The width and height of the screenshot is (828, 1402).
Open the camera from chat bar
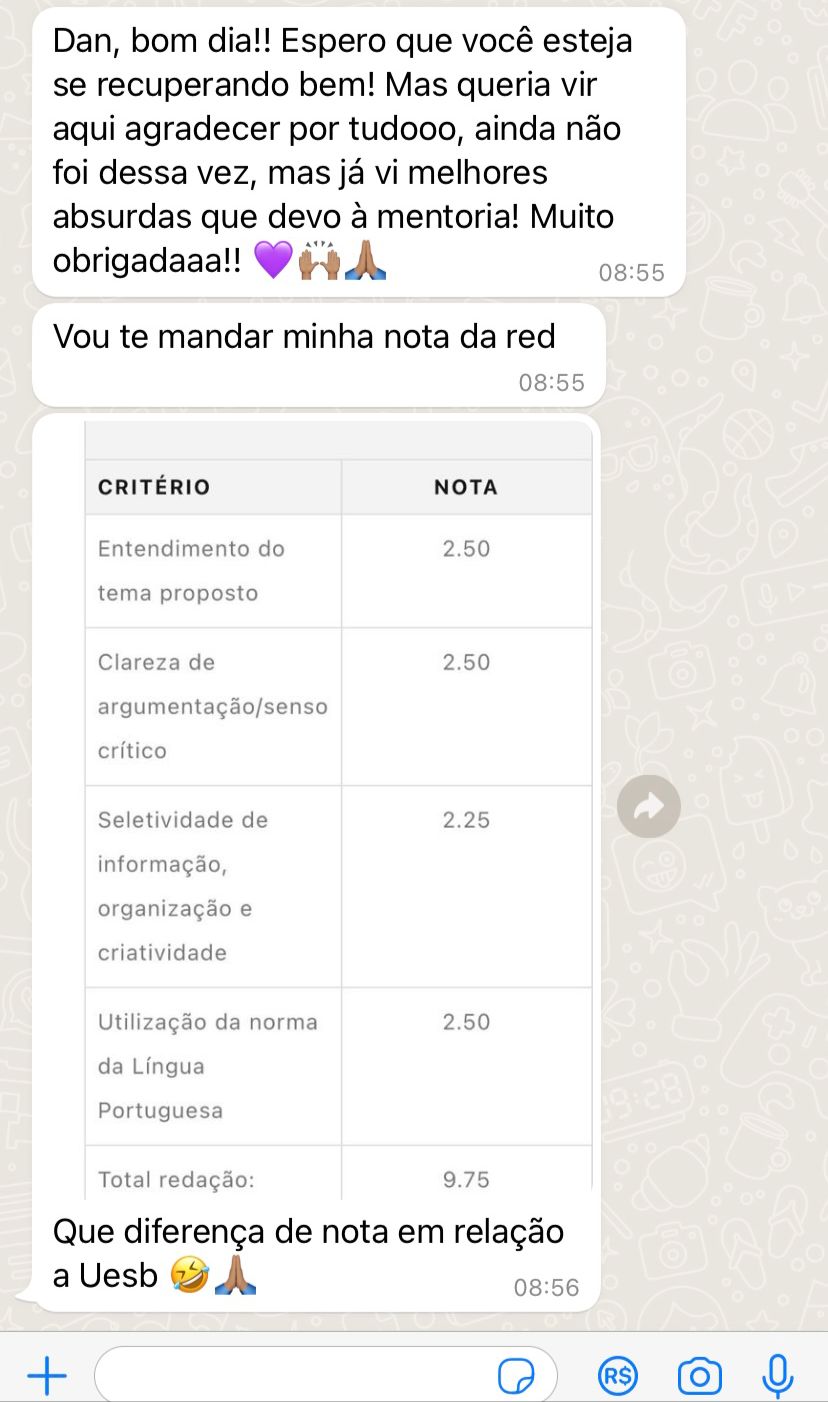[x=700, y=1377]
